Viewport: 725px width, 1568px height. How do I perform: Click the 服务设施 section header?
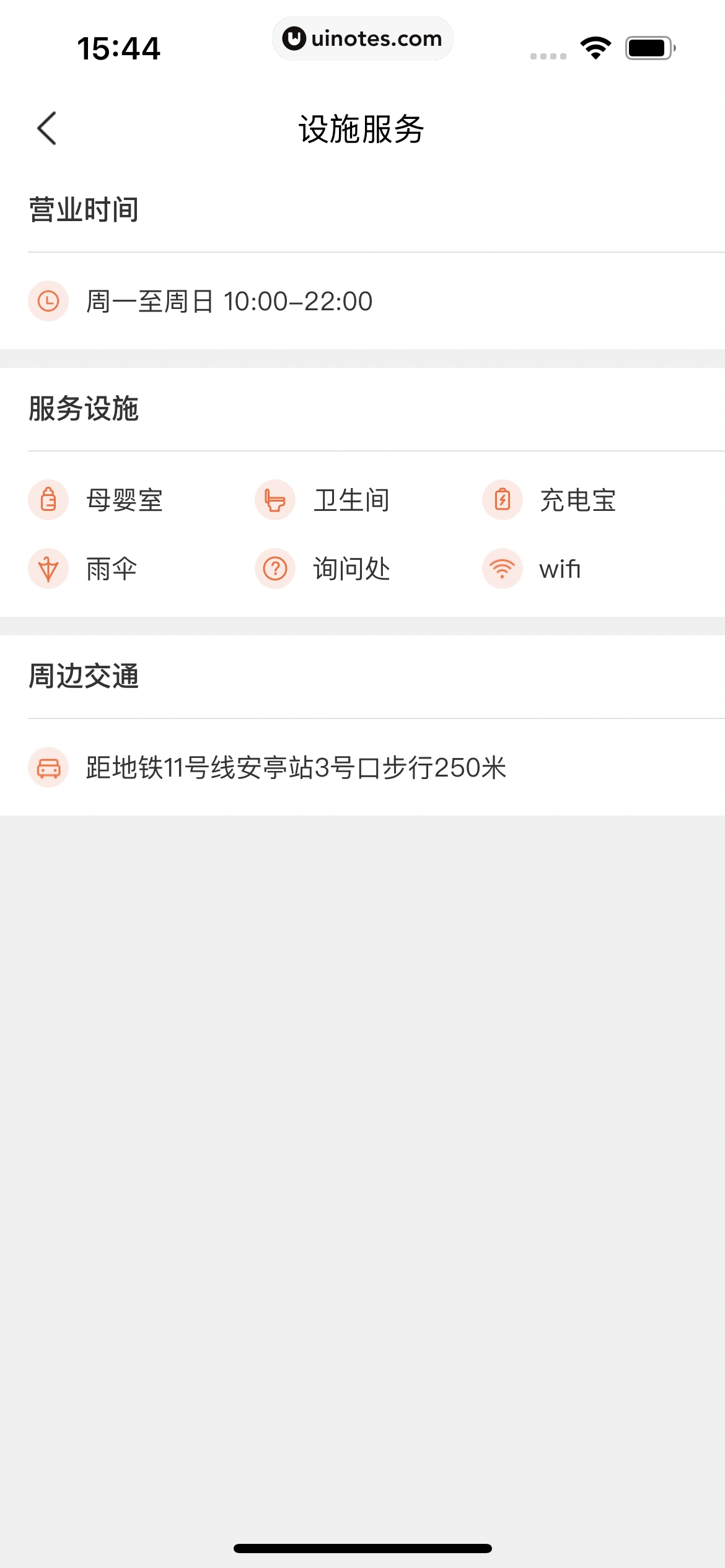[84, 407]
